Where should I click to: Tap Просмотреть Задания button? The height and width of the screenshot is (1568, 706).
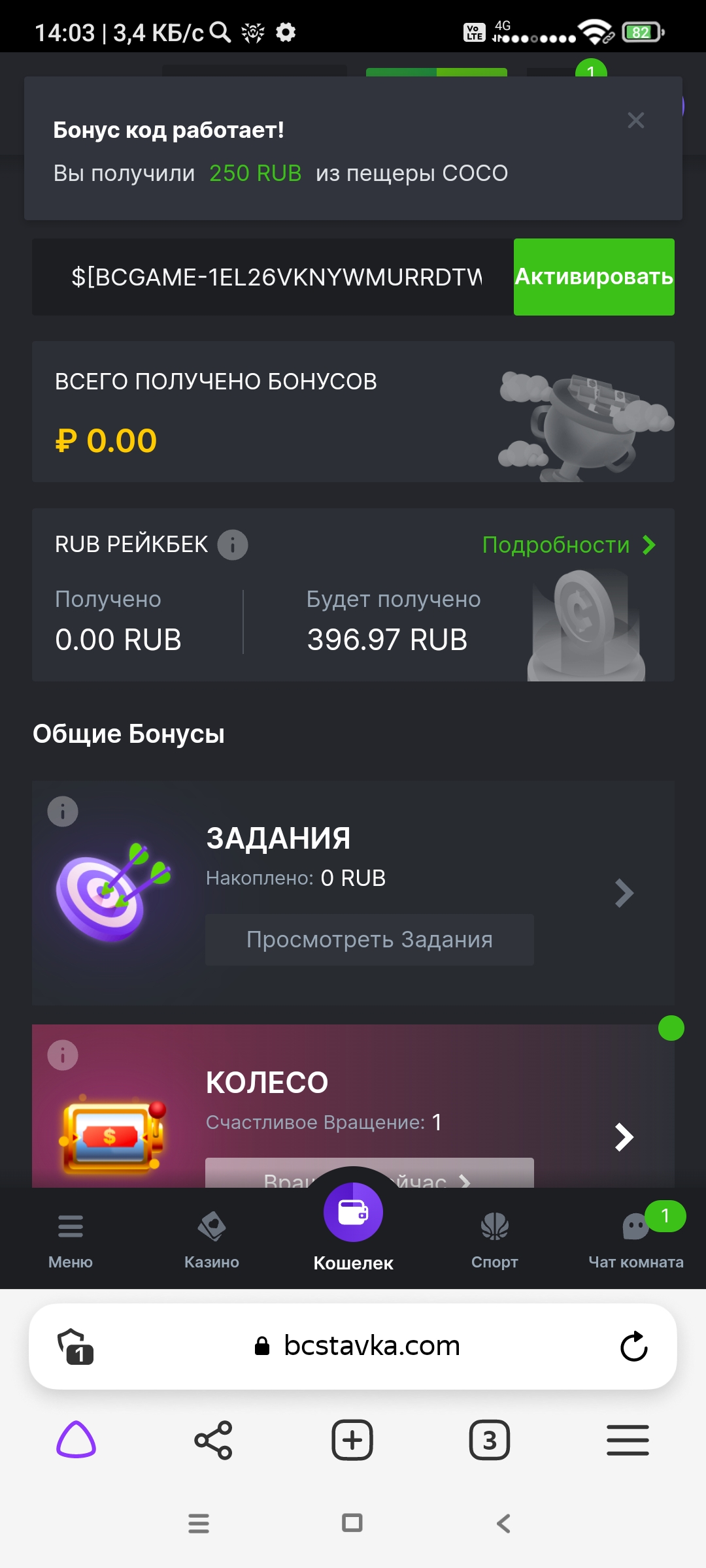[x=369, y=939]
